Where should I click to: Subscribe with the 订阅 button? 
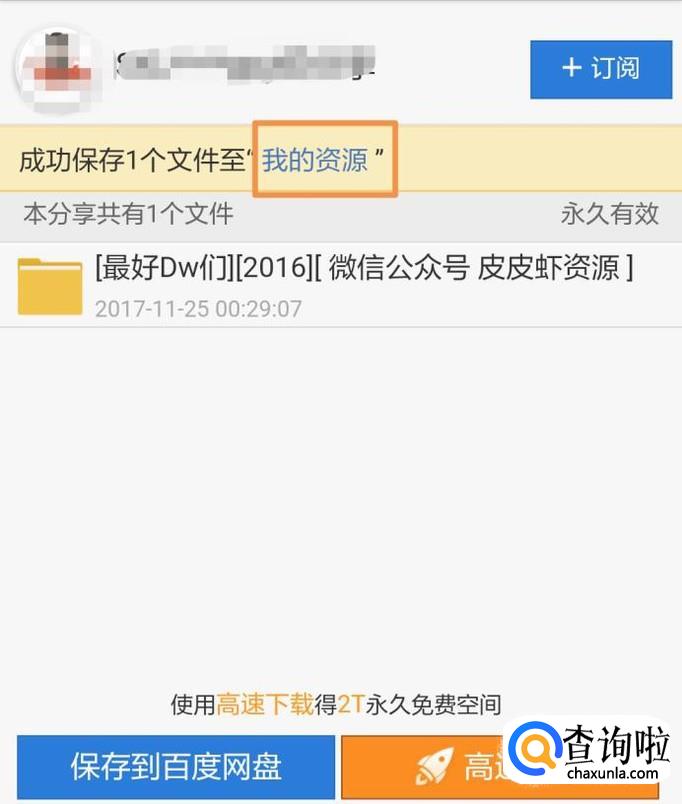point(600,69)
